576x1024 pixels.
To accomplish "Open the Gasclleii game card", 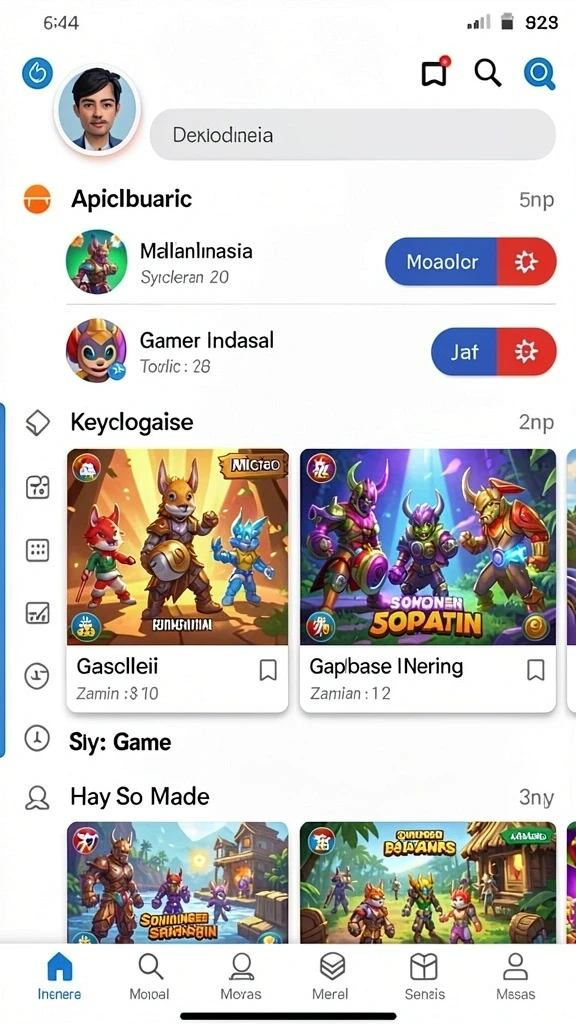I will point(178,579).
